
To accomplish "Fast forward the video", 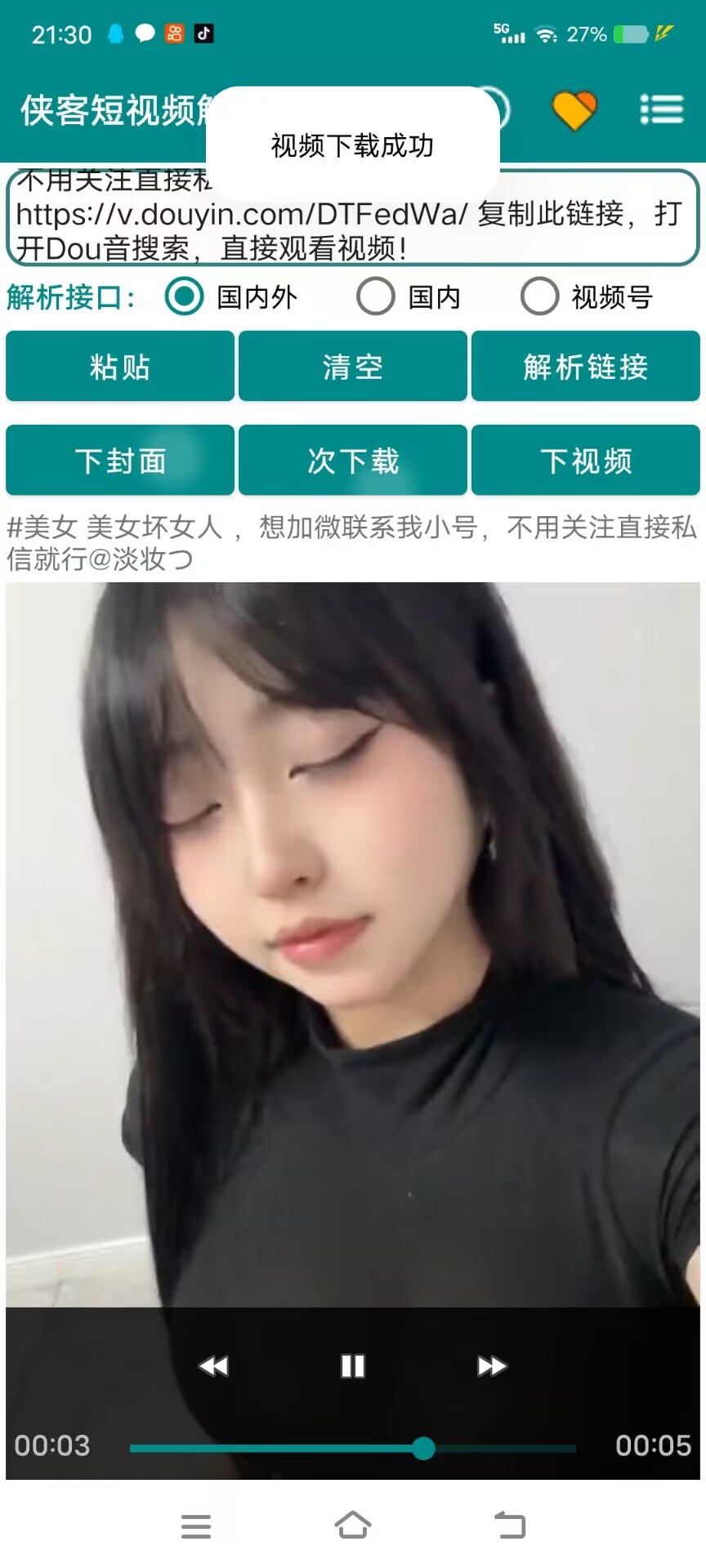I will click(491, 1365).
